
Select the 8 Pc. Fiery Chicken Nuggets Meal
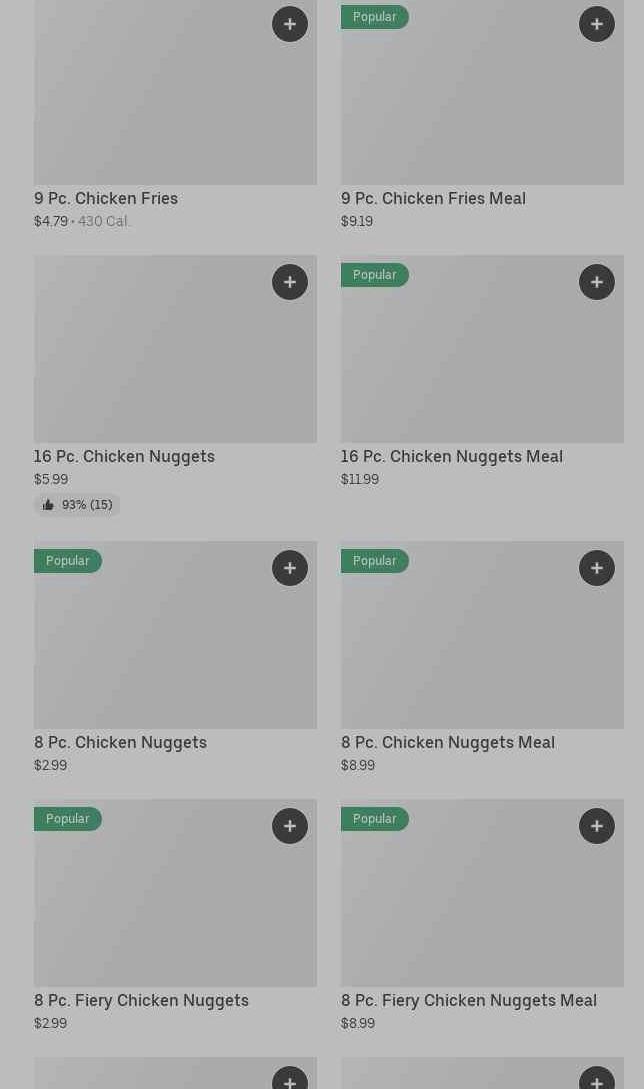coord(469,1000)
